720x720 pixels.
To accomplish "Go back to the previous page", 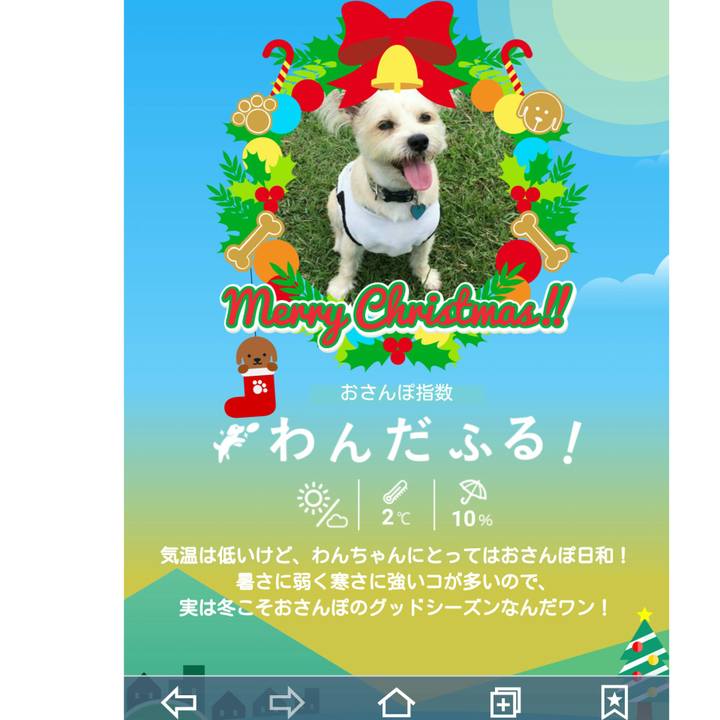I will [178, 701].
